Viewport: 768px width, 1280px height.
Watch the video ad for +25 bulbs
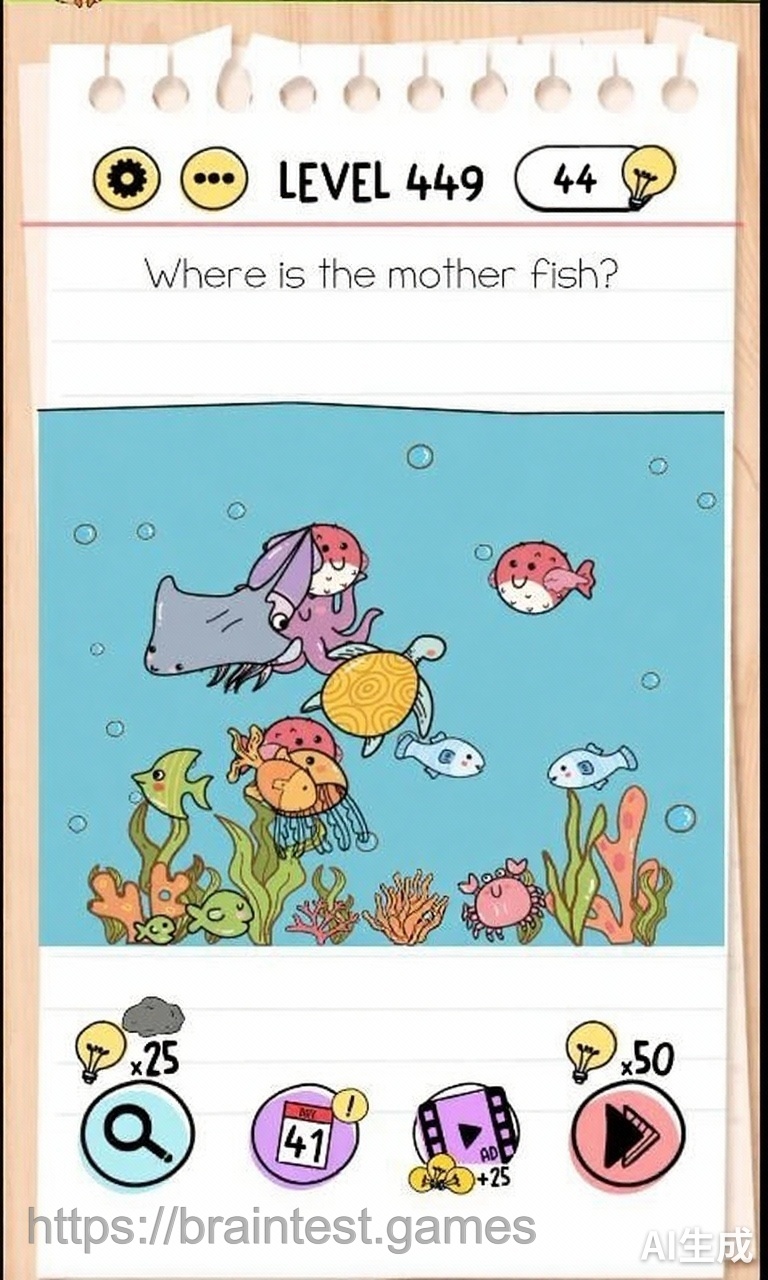coord(465,1135)
